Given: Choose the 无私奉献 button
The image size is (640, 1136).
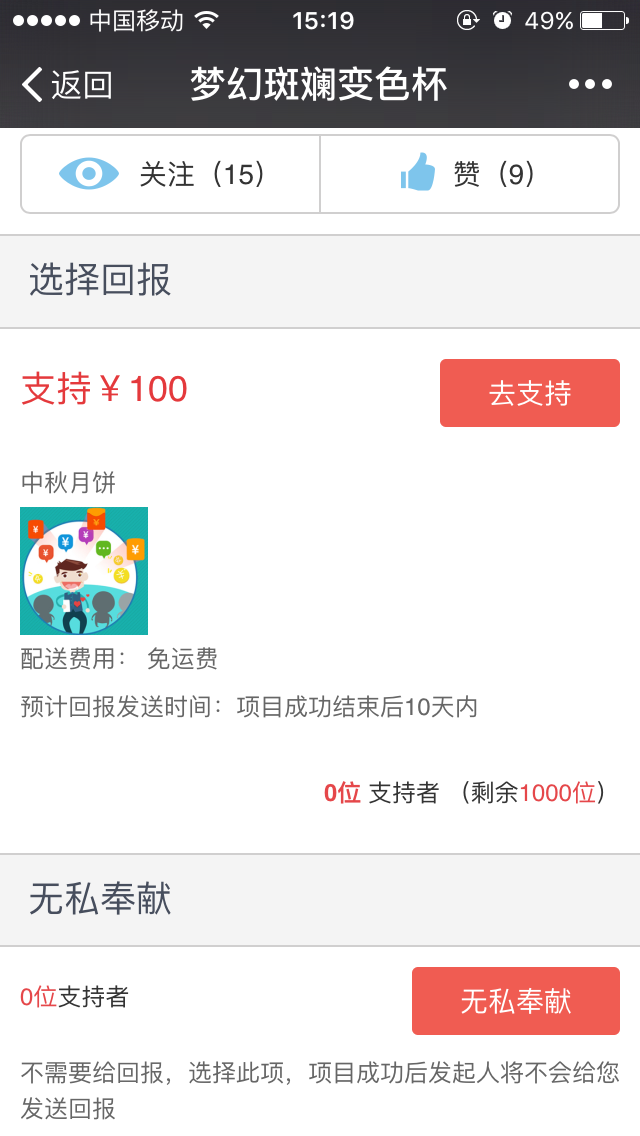Looking at the screenshot, I should 515,1001.
